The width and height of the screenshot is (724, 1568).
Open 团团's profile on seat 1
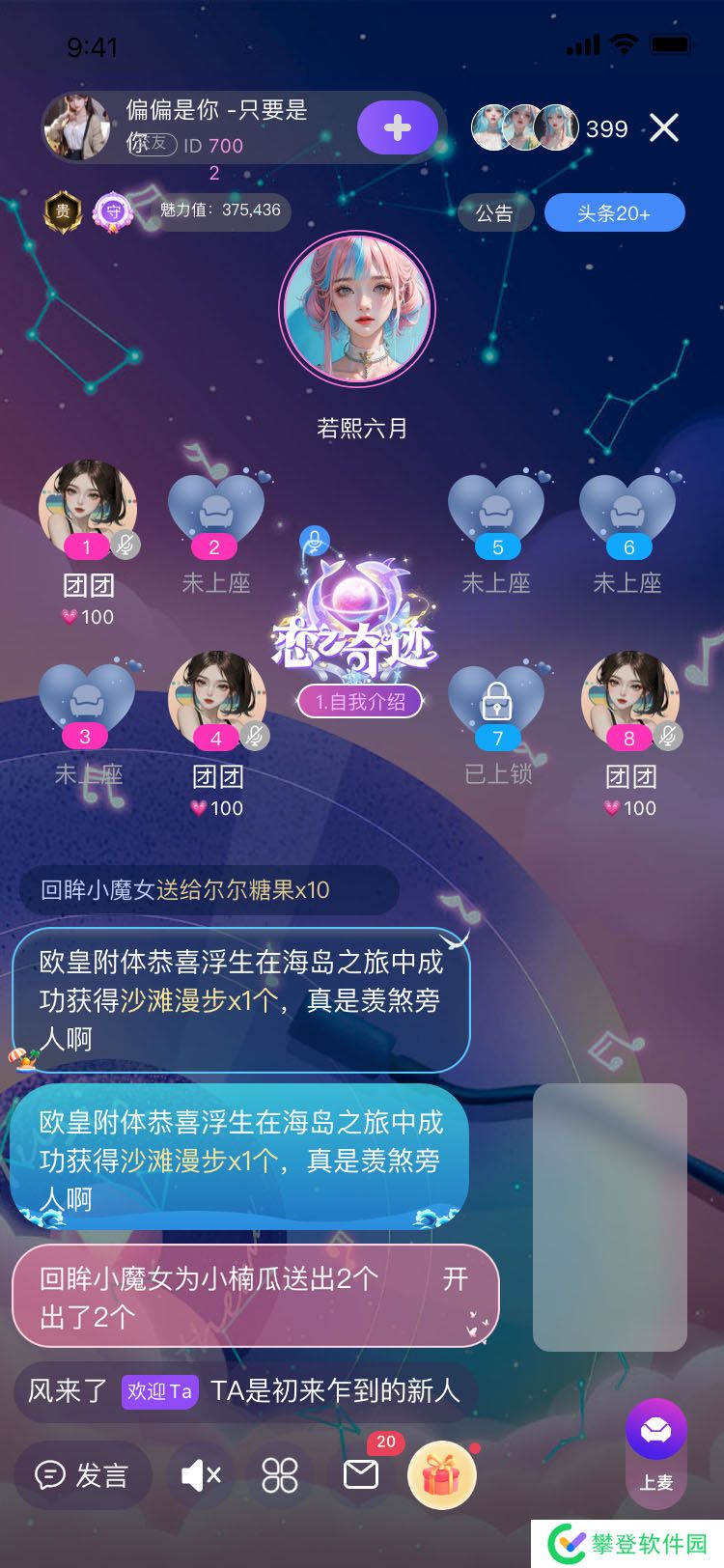88,507
